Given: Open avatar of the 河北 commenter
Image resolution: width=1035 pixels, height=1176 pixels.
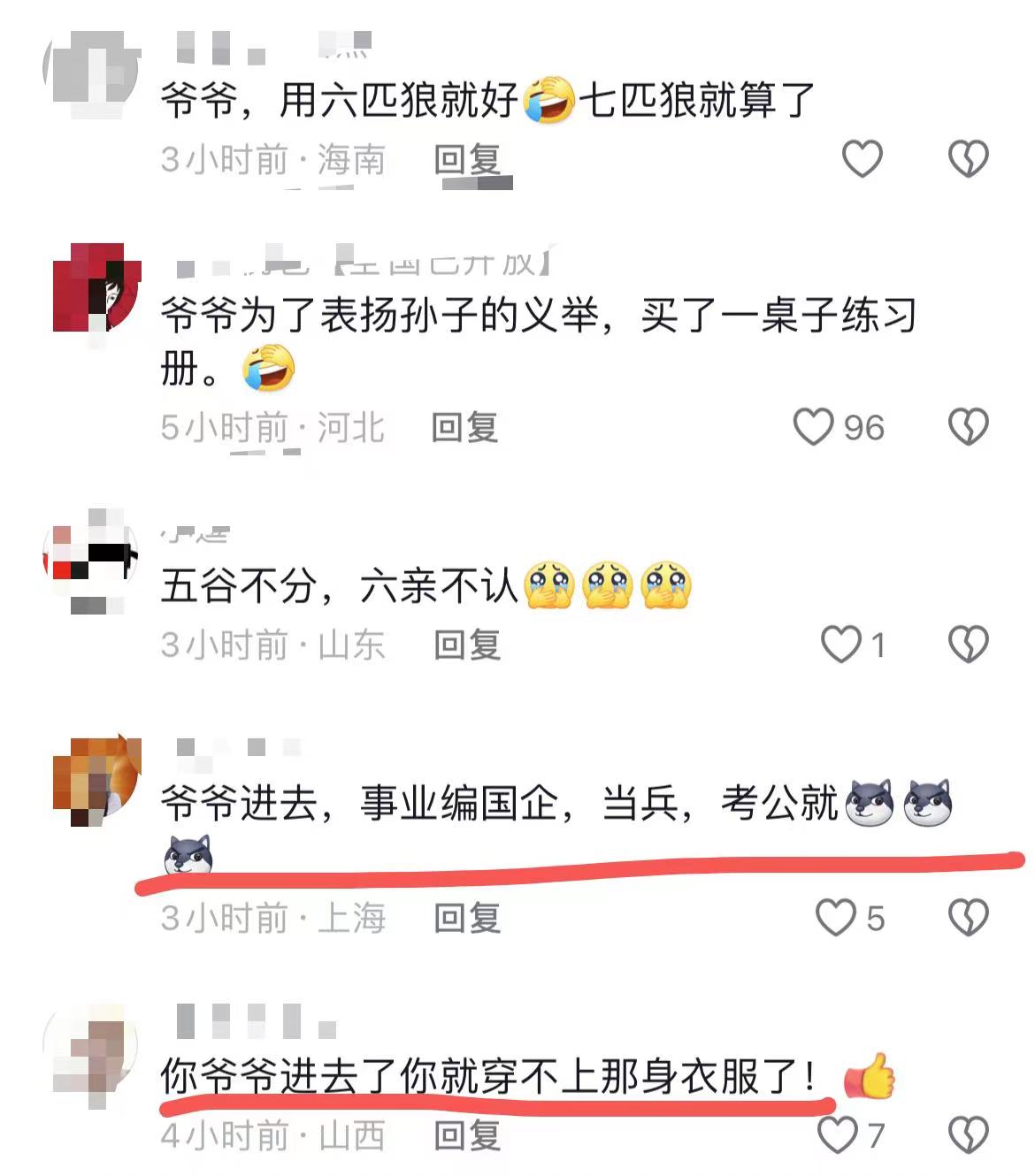Looking at the screenshot, I should 96,289.
